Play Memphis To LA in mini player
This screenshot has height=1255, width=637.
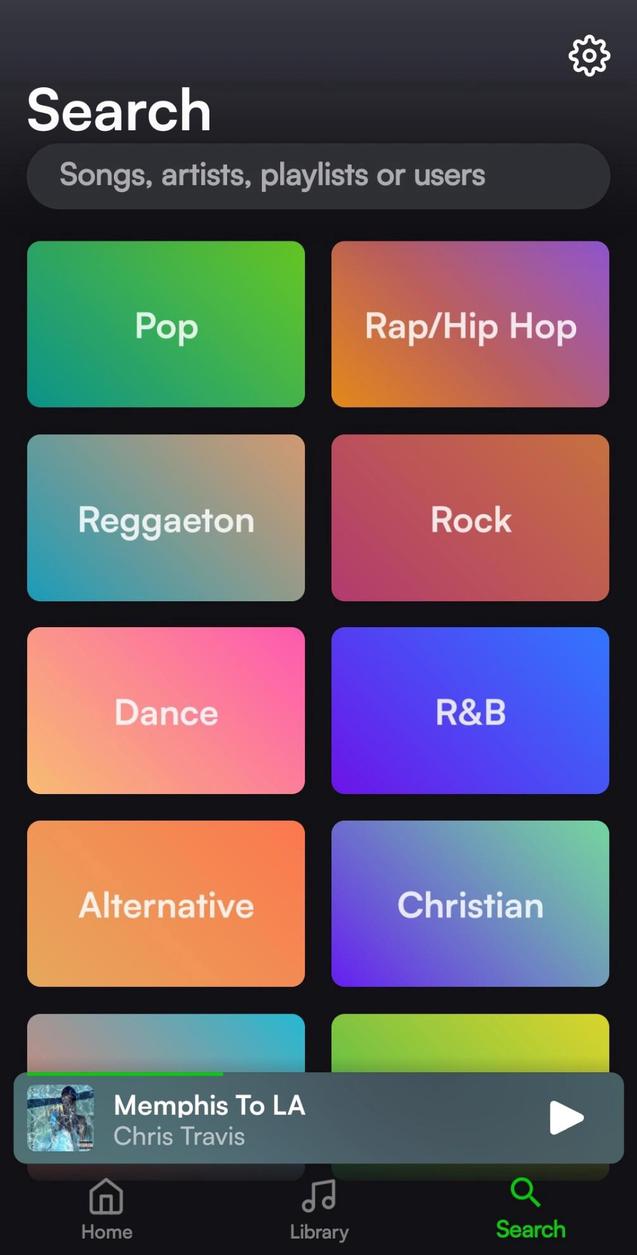click(x=566, y=1118)
